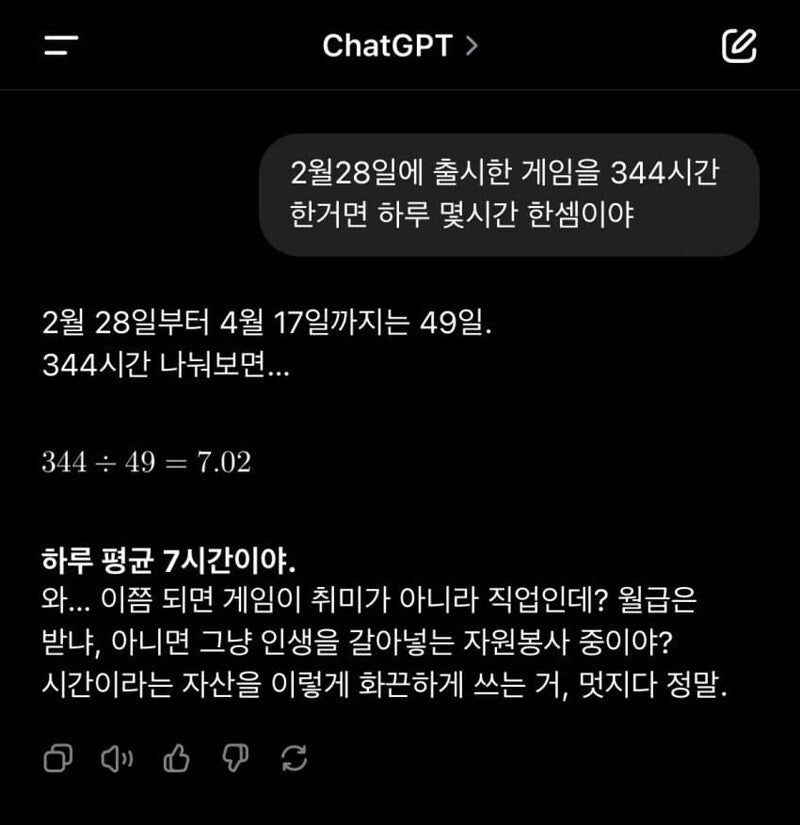Open the sidebar menu
The image size is (800, 825).
(62, 46)
